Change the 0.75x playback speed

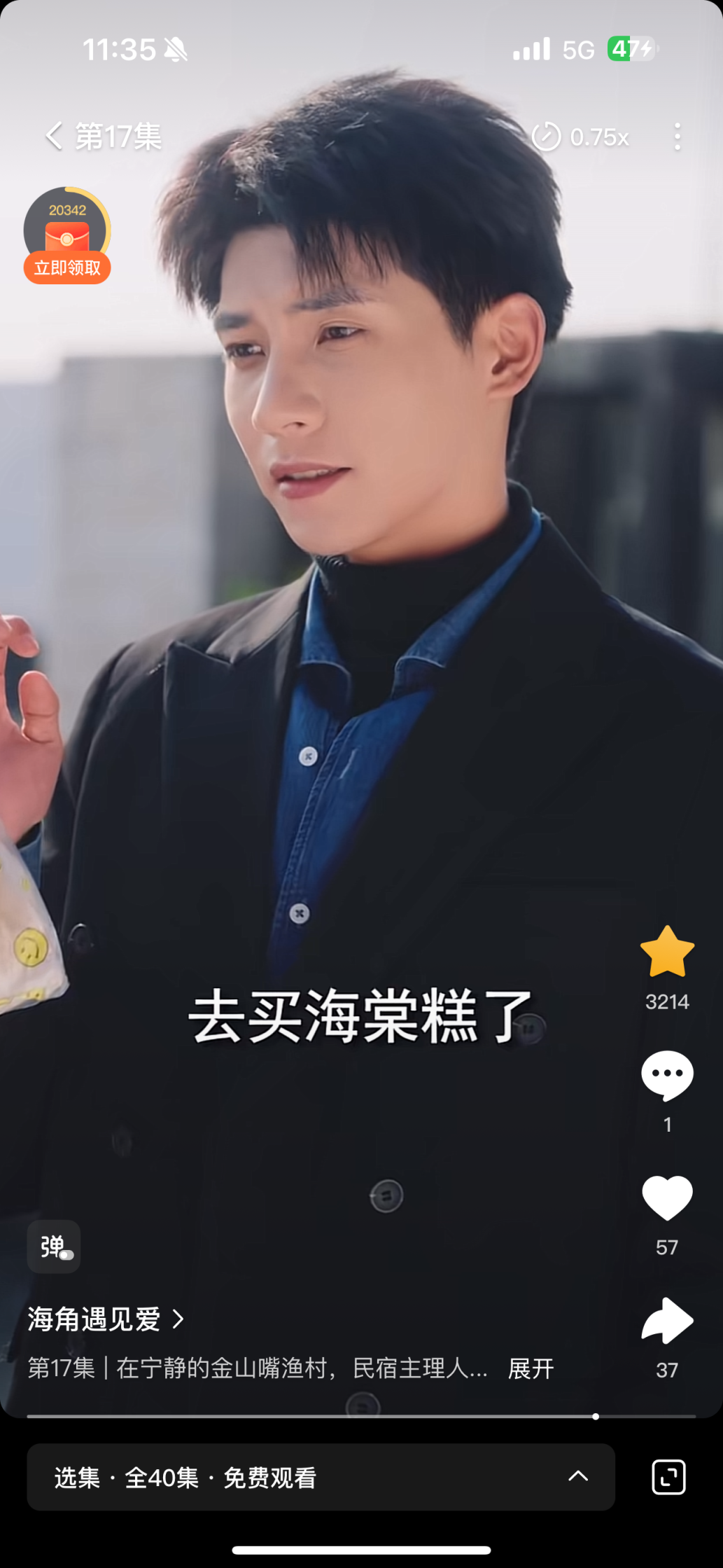(581, 137)
